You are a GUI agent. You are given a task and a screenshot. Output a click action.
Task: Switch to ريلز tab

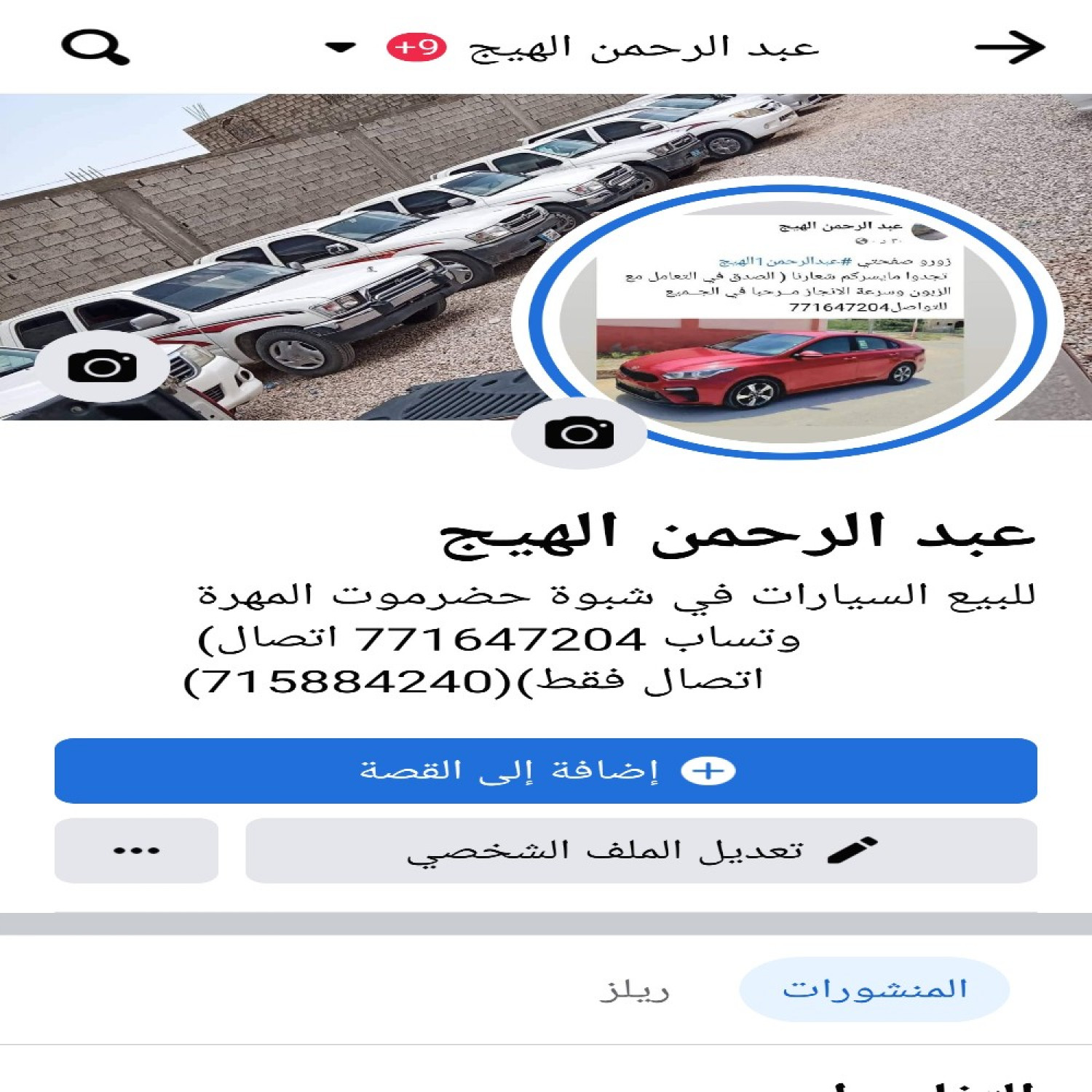pyautogui.click(x=634, y=989)
